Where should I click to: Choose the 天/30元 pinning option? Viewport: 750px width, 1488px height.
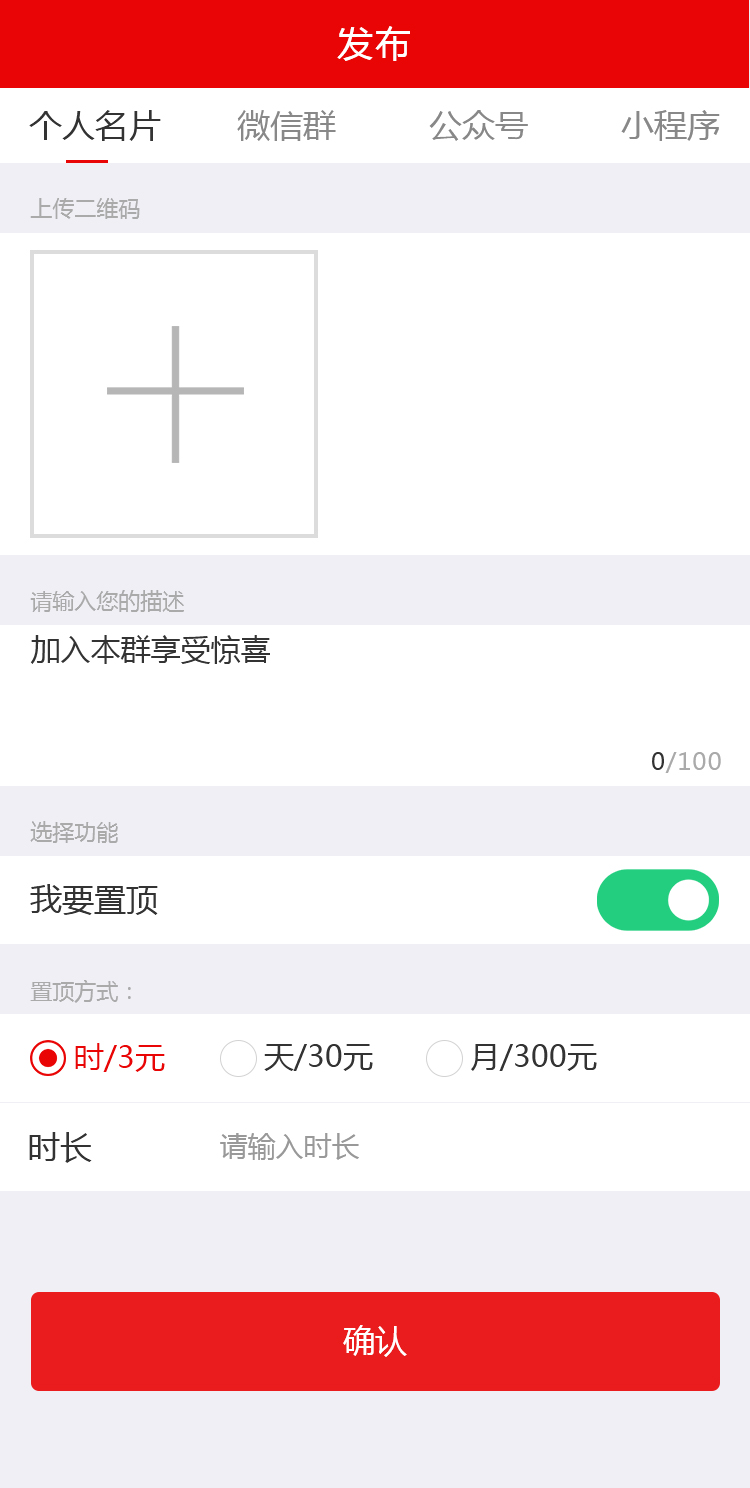pos(239,1058)
